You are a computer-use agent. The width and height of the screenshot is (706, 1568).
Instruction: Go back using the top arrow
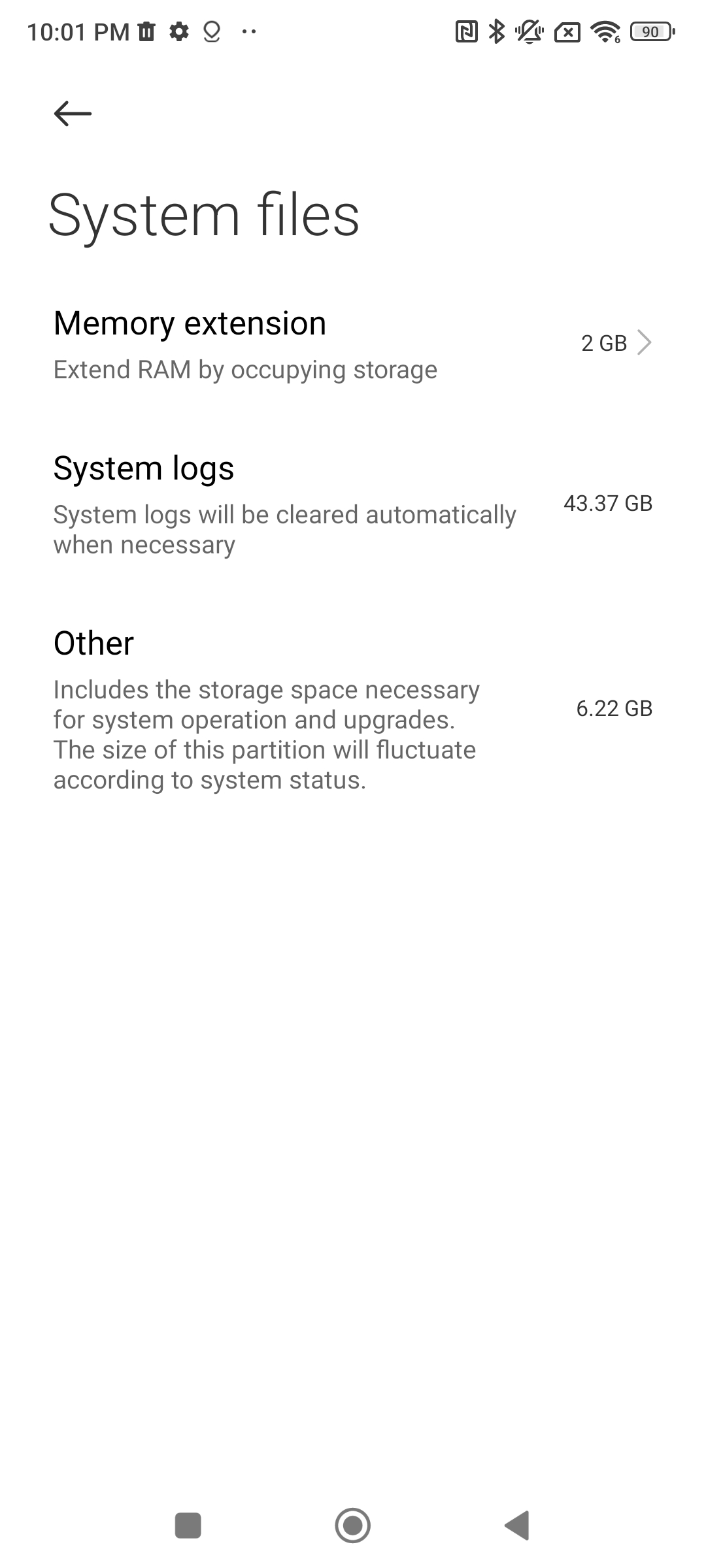pyautogui.click(x=73, y=114)
